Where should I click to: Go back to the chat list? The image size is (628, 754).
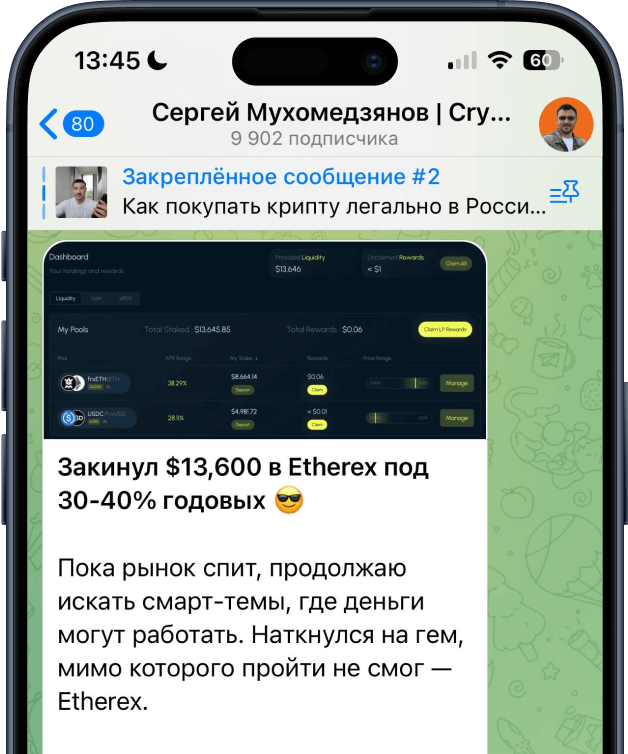[x=68, y=124]
